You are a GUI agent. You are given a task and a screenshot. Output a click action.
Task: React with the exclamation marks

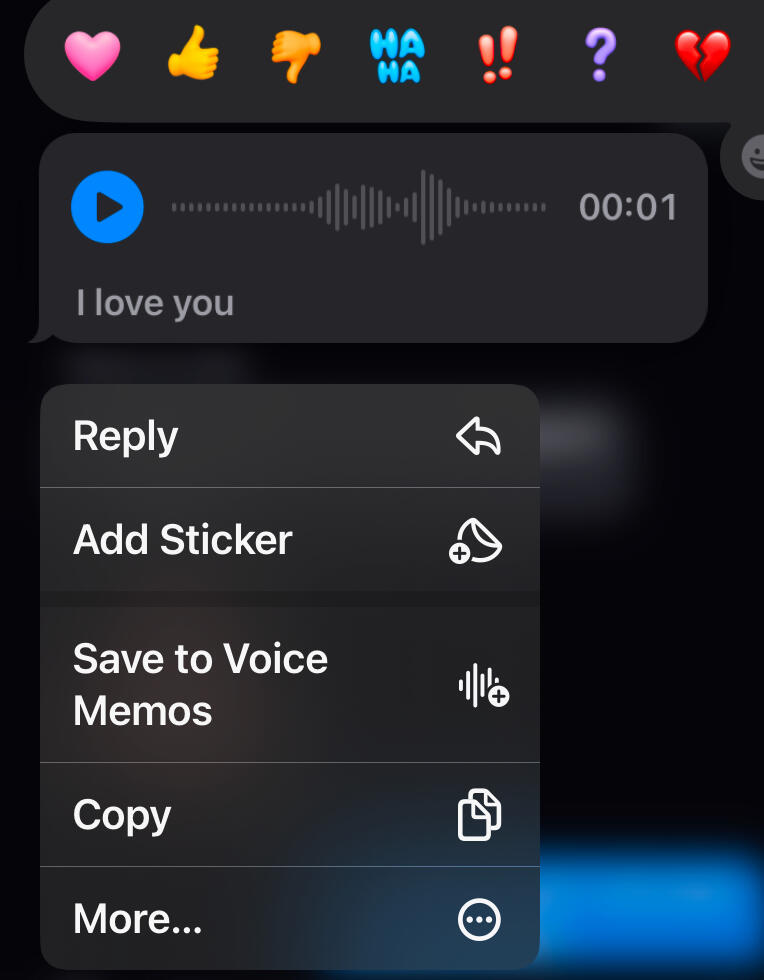(498, 55)
